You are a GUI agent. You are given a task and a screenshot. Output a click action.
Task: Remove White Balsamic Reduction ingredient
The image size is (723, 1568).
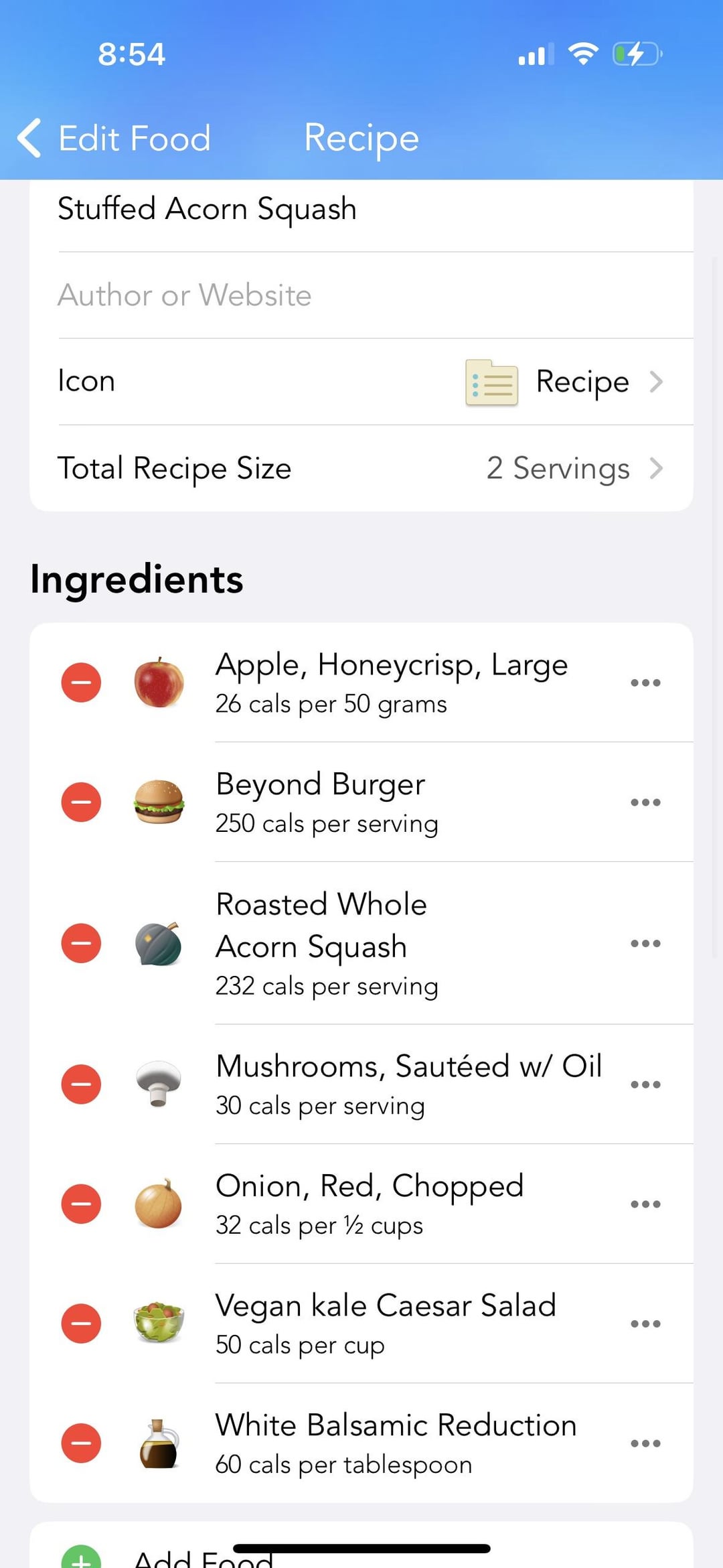point(81,1443)
